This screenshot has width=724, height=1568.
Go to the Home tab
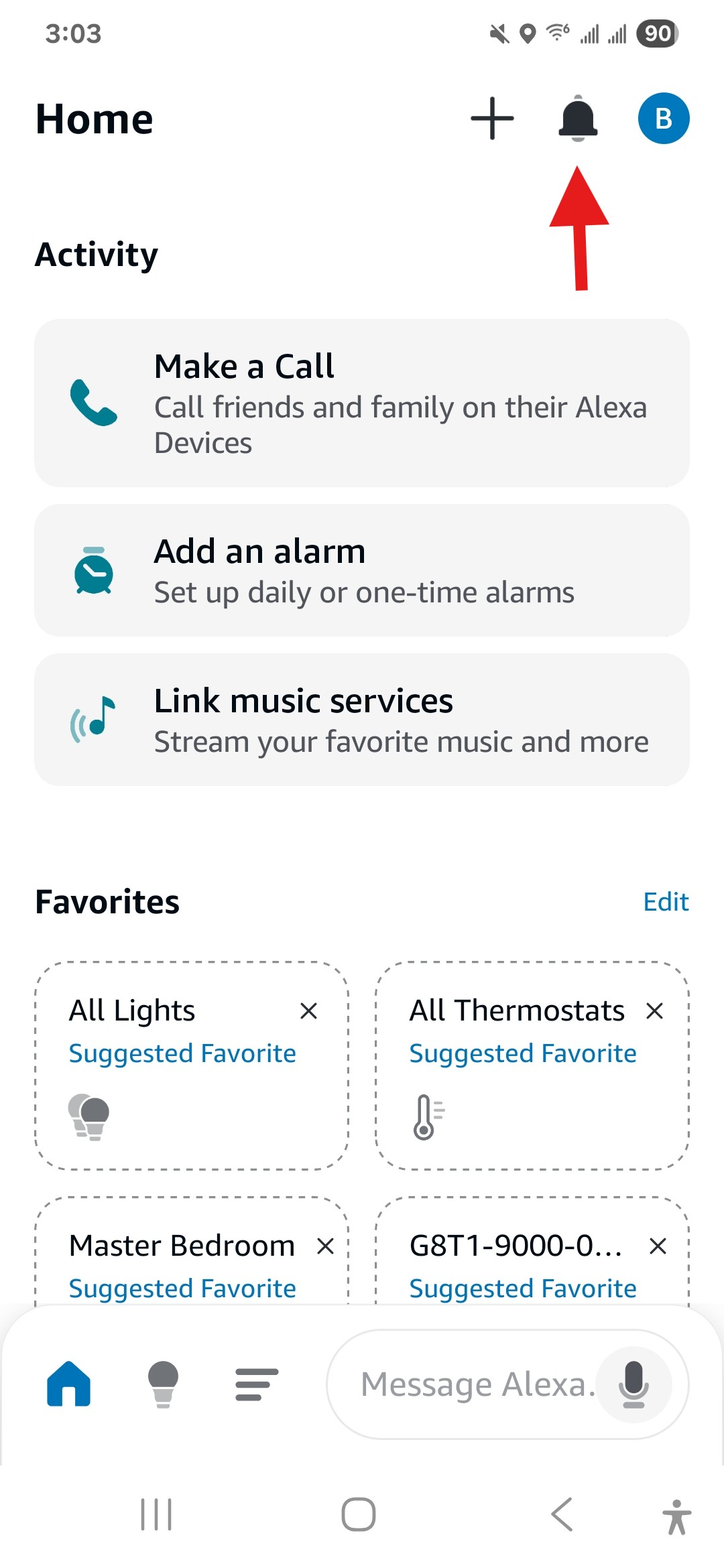68,1384
